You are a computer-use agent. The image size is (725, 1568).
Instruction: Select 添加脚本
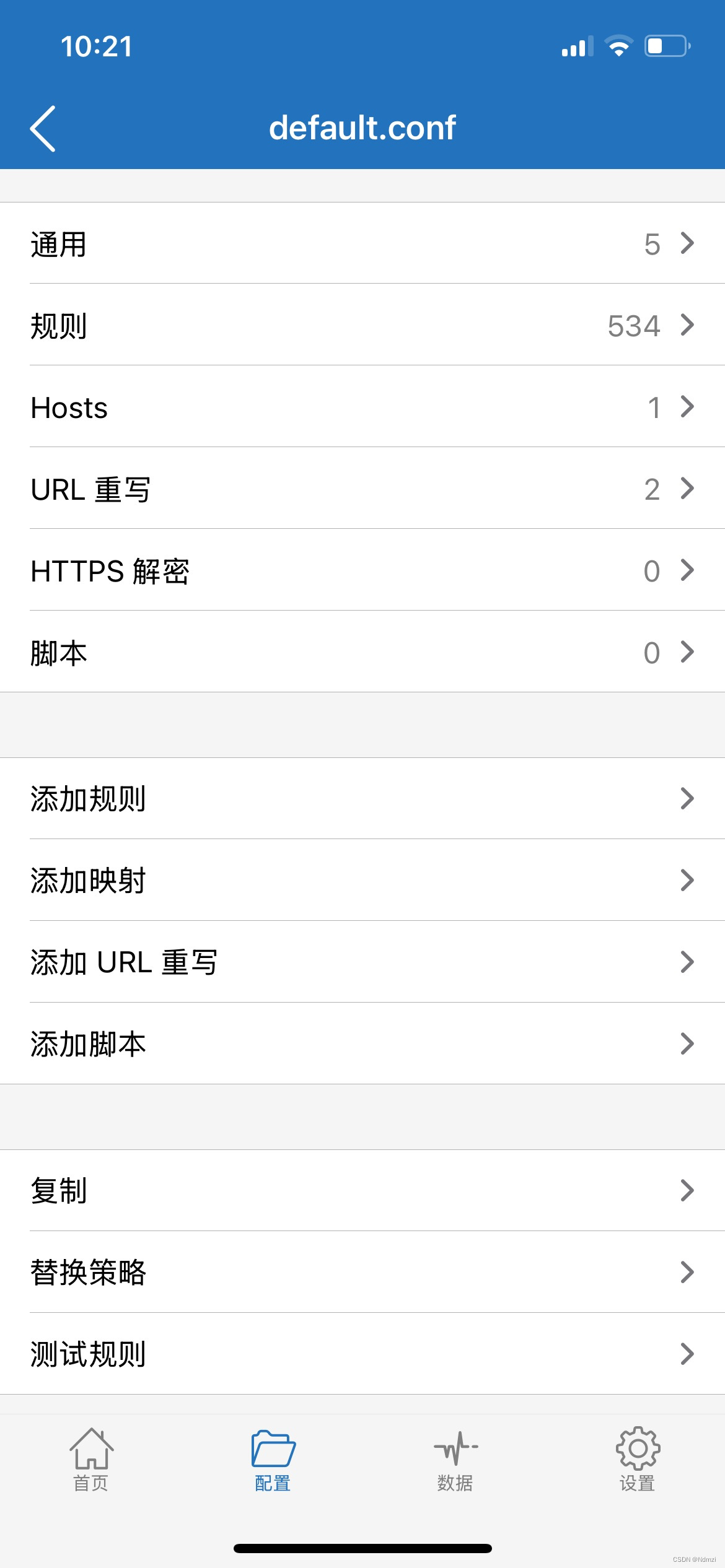point(362,1043)
